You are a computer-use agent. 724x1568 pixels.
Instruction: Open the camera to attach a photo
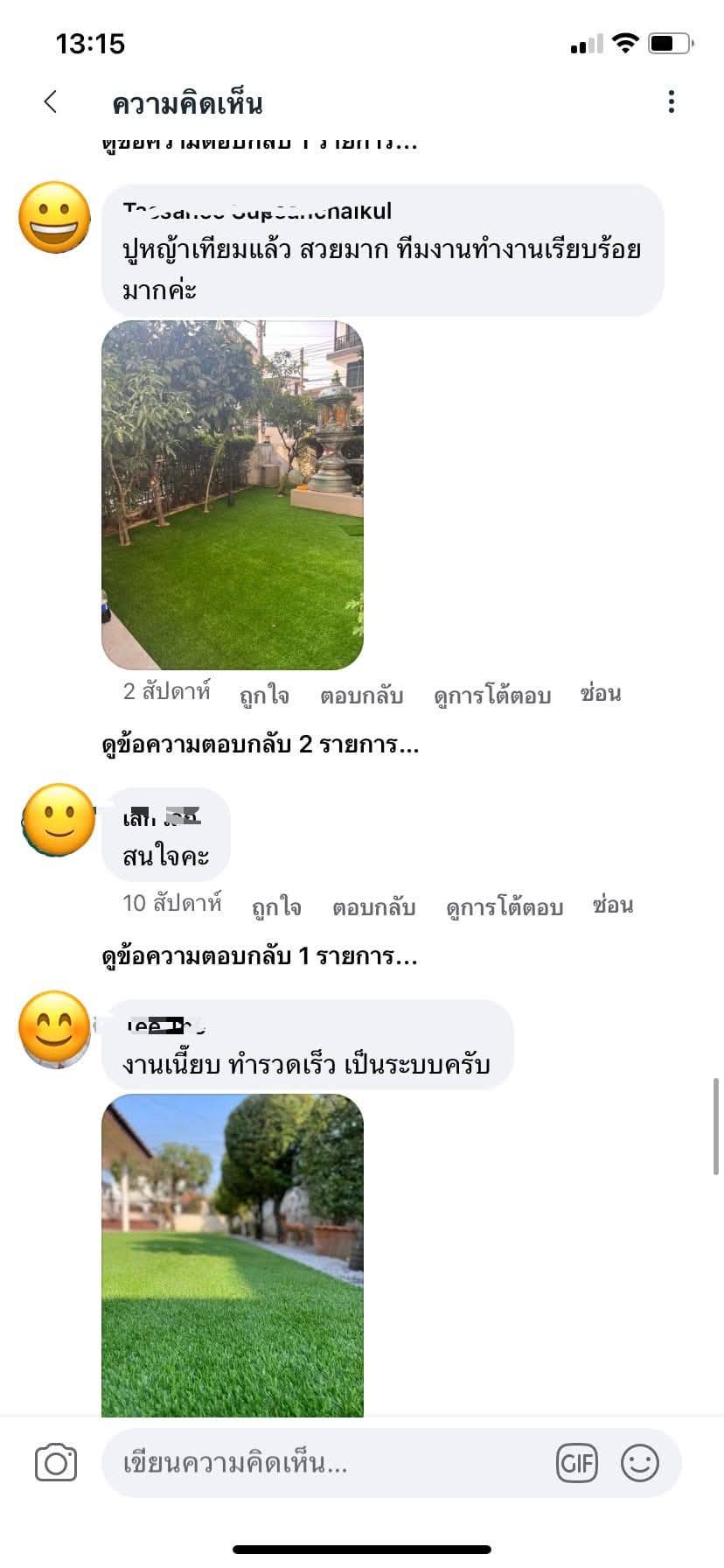[56, 1463]
